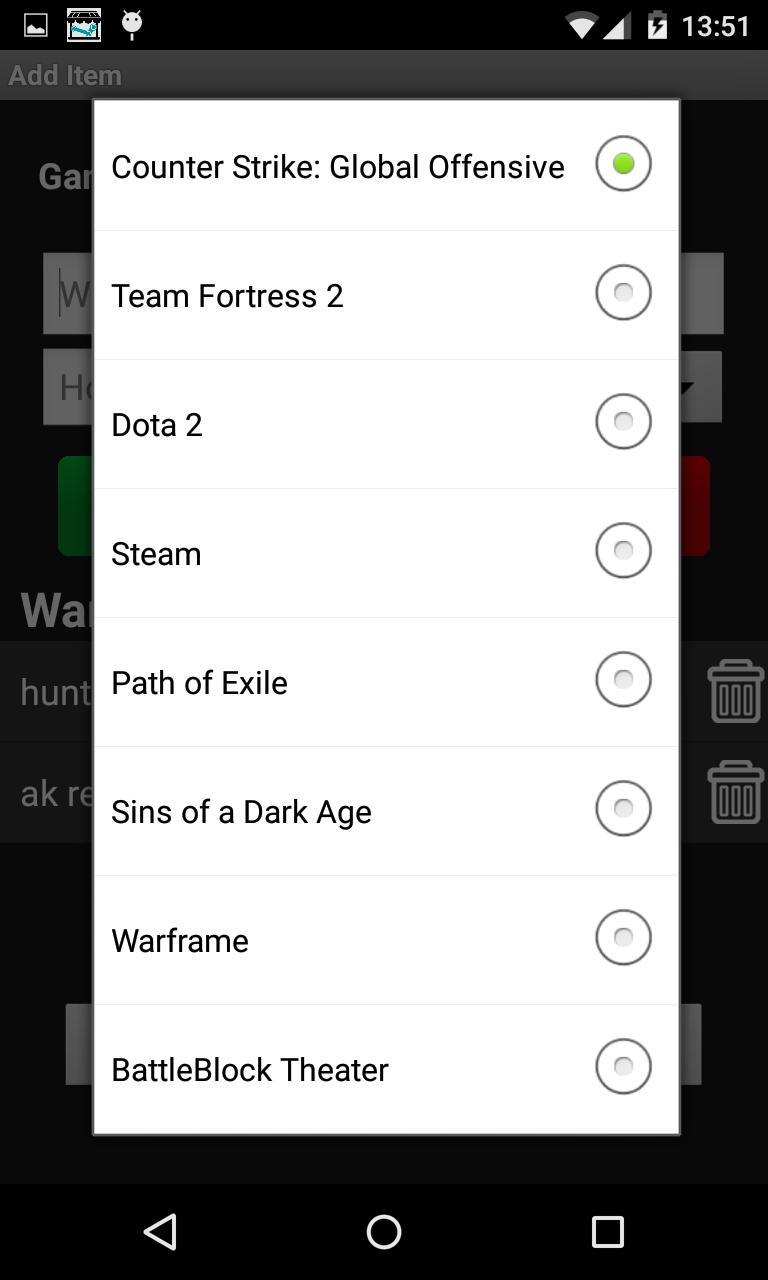Choose Path of Exile
The width and height of the screenshot is (768, 1280).
(385, 682)
